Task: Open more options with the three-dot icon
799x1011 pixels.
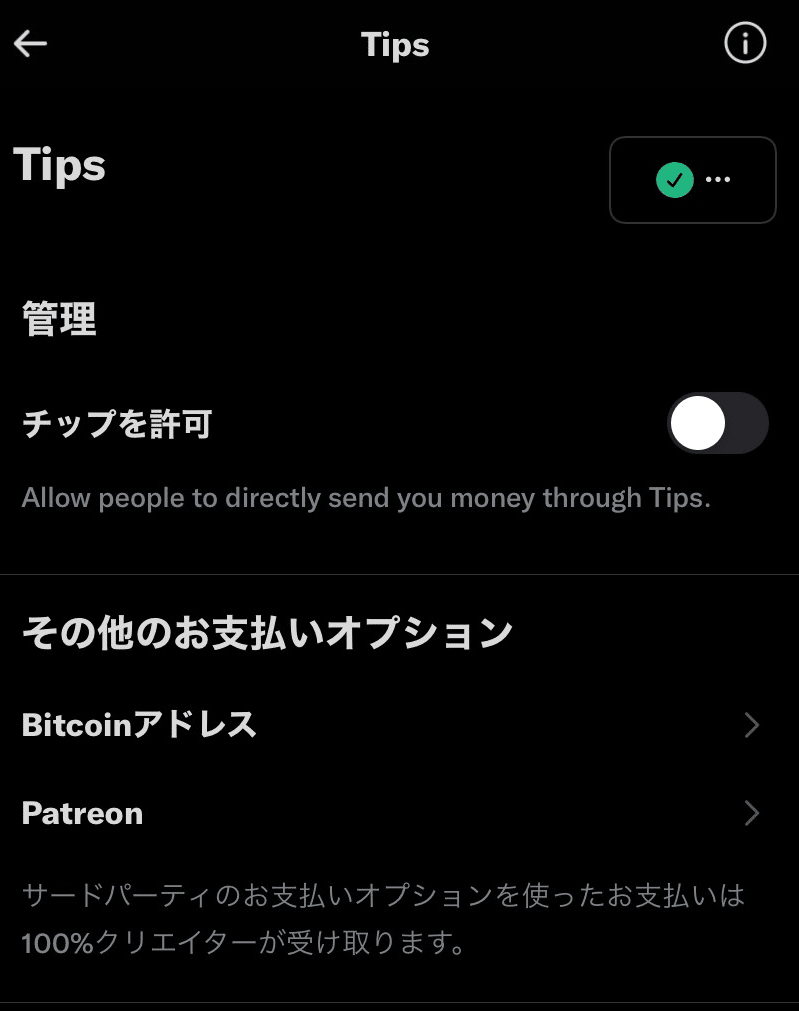Action: [x=719, y=180]
